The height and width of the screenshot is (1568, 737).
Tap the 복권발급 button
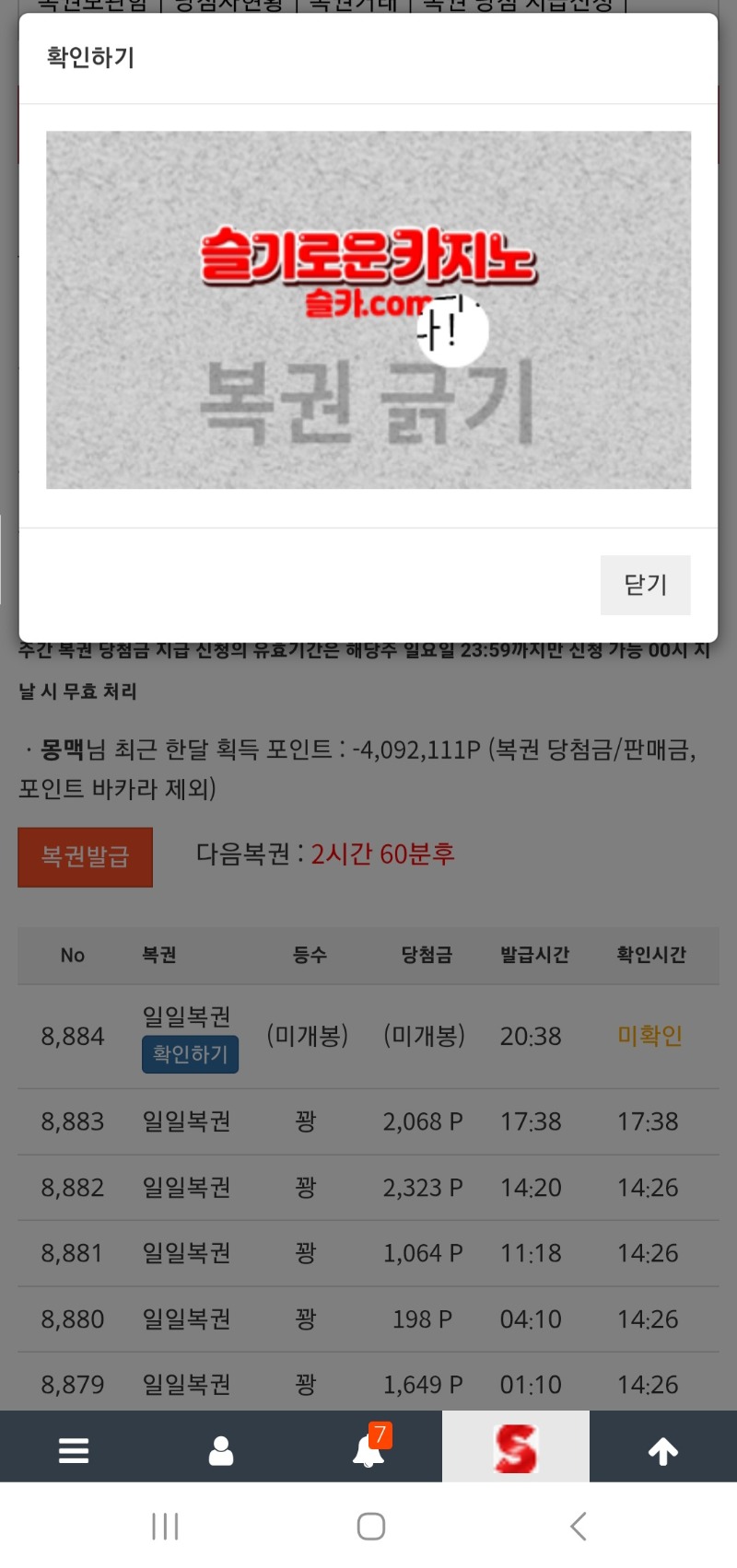pos(85,857)
